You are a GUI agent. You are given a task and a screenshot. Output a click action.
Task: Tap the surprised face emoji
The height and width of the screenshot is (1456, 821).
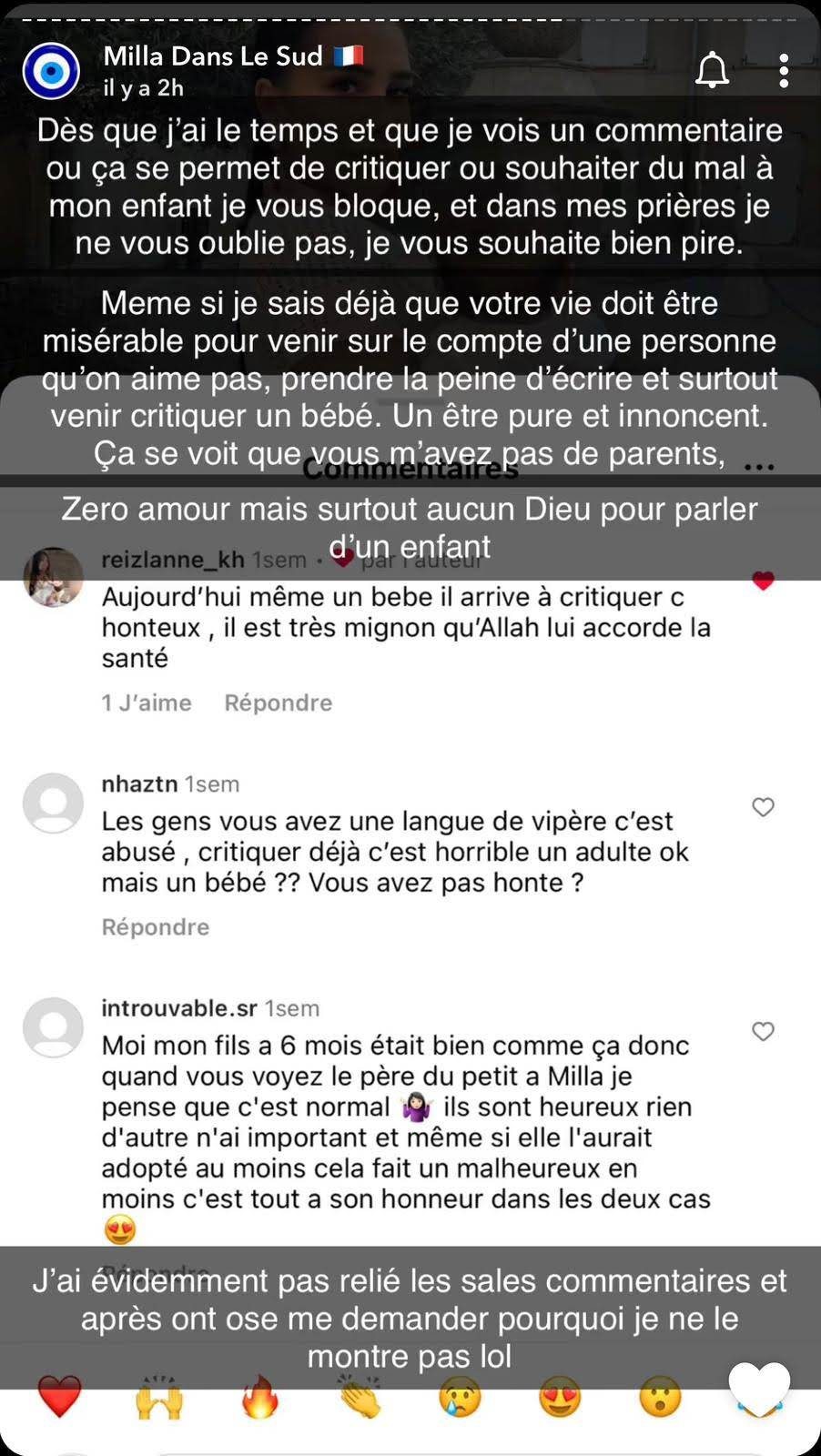(661, 1395)
